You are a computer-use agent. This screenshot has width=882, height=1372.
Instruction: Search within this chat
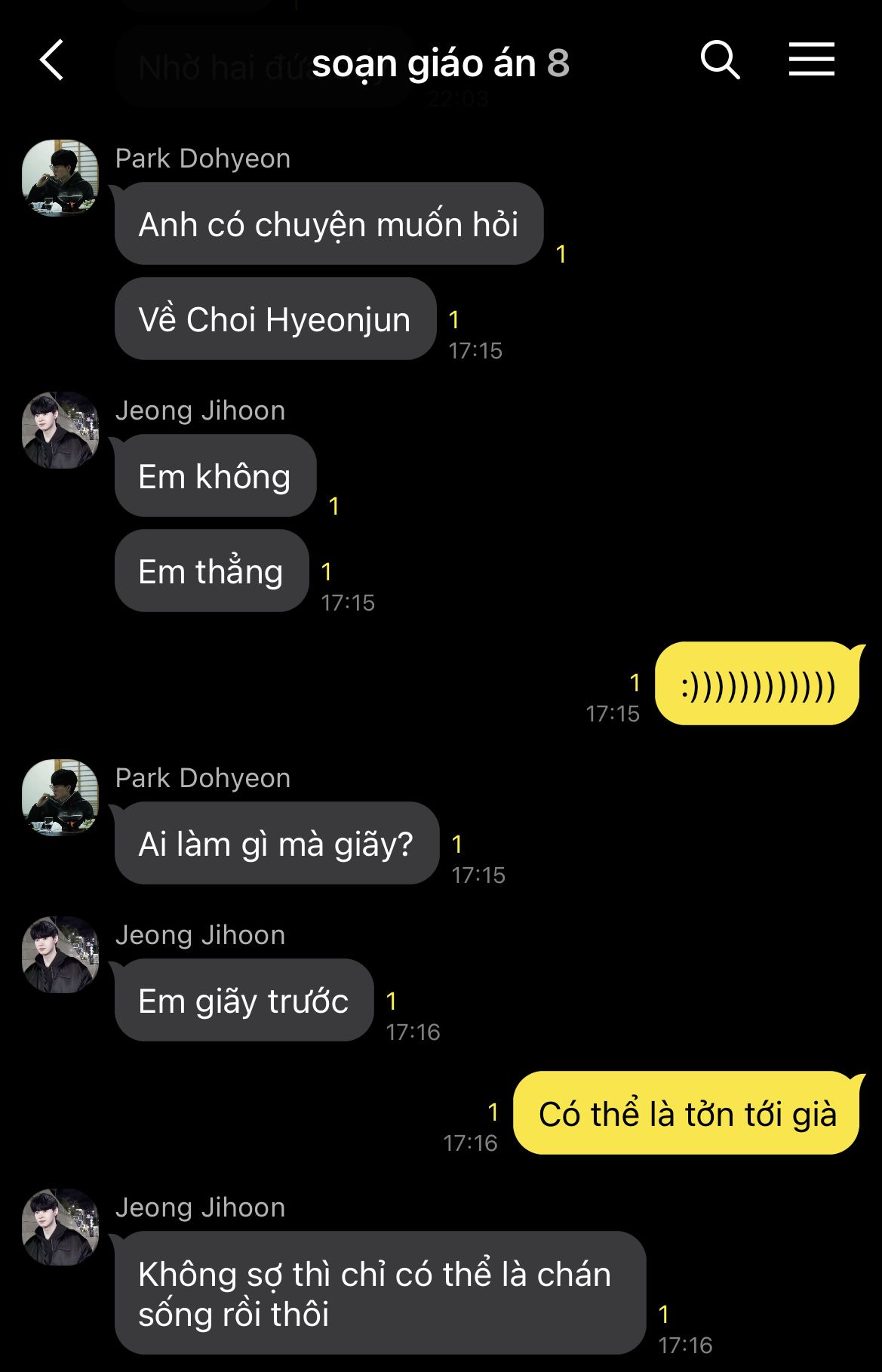[x=720, y=60]
